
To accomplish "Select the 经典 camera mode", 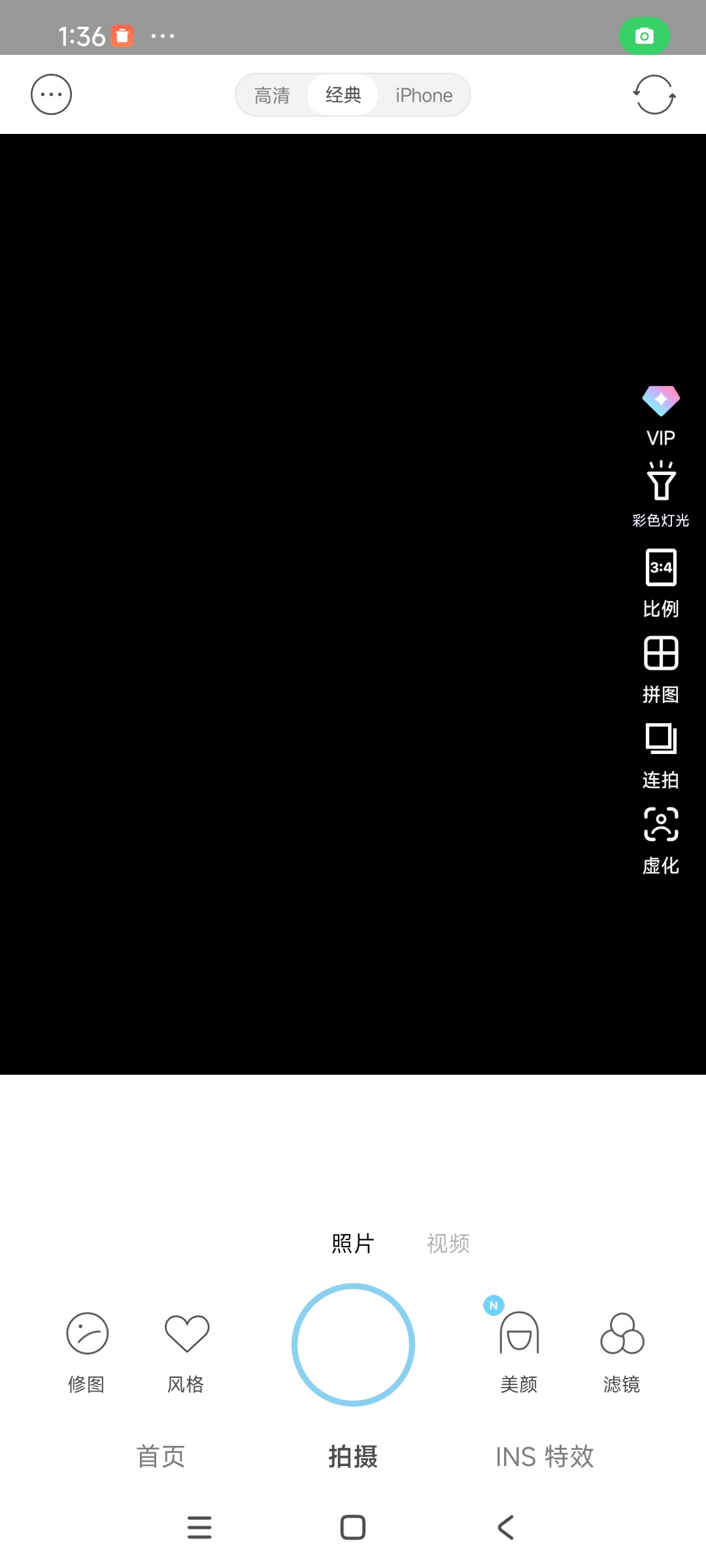I will coord(343,95).
